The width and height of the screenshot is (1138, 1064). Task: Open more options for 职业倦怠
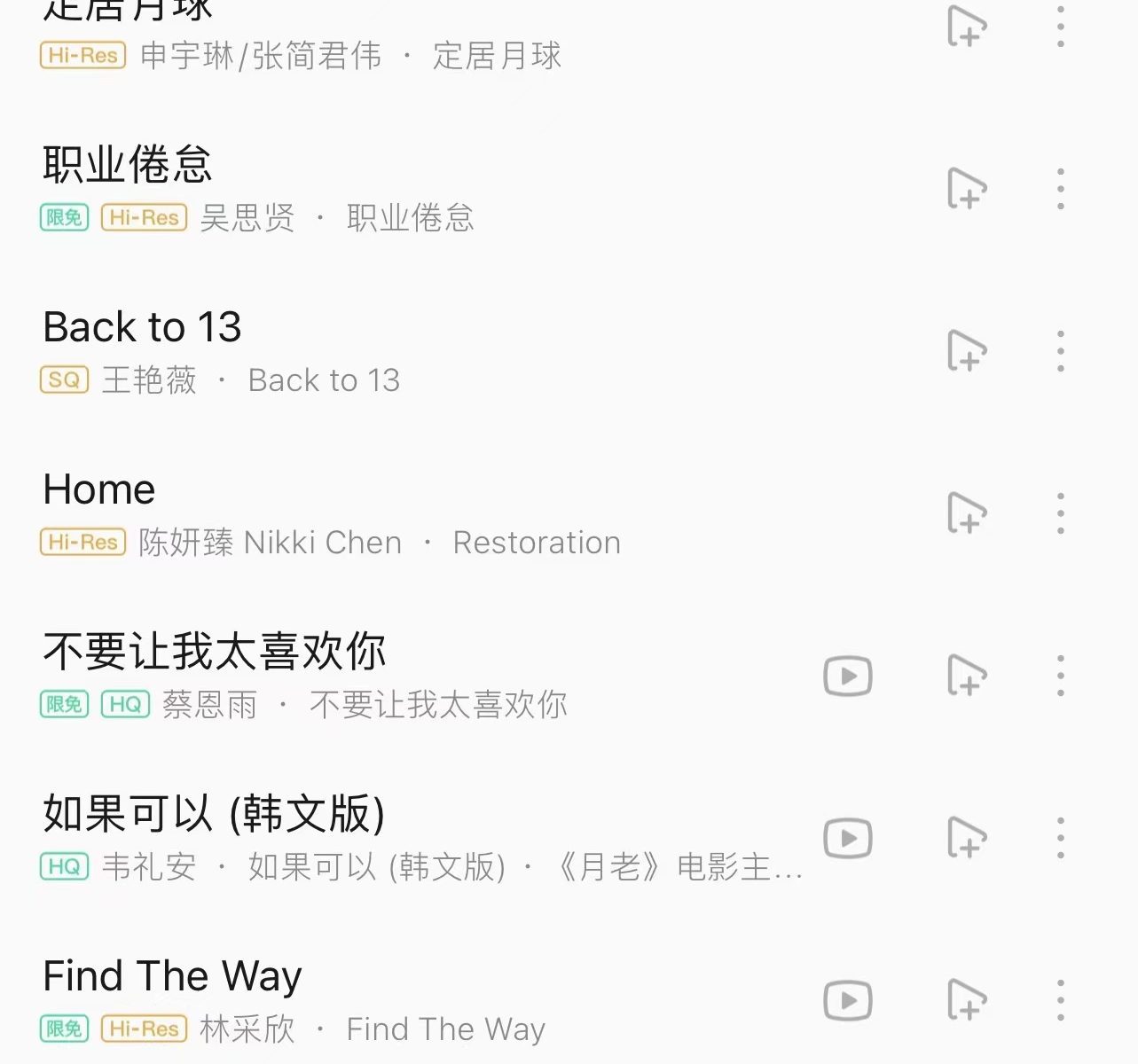point(1060,189)
